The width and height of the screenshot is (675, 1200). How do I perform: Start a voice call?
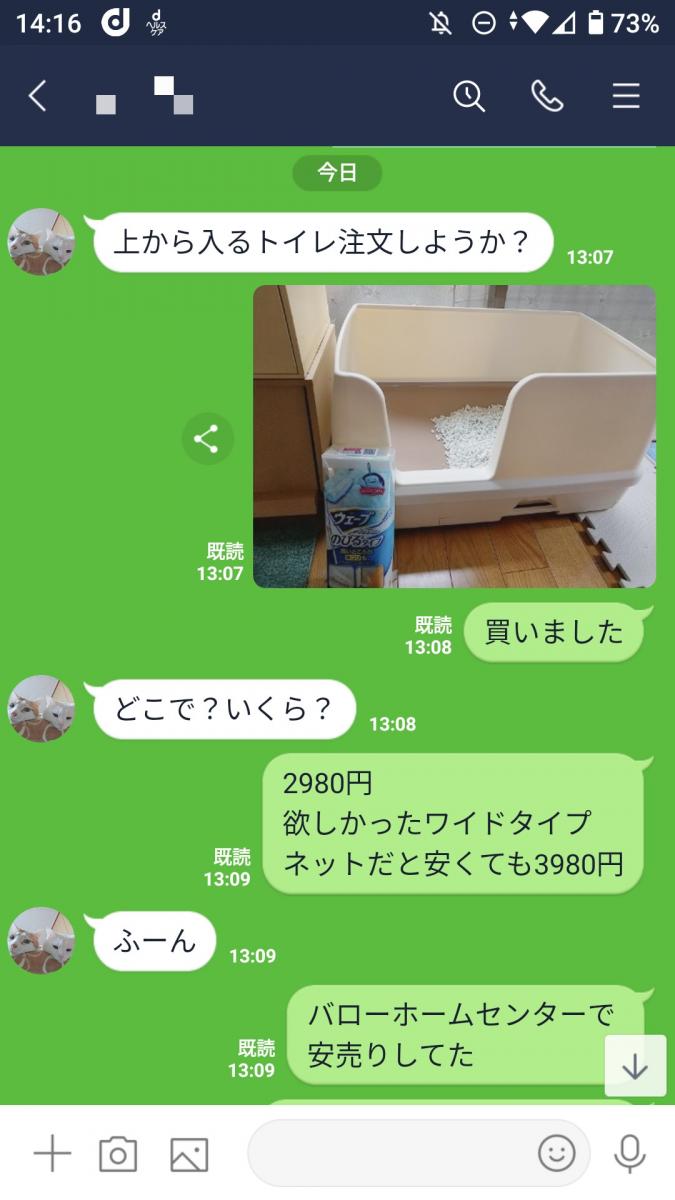[x=547, y=96]
